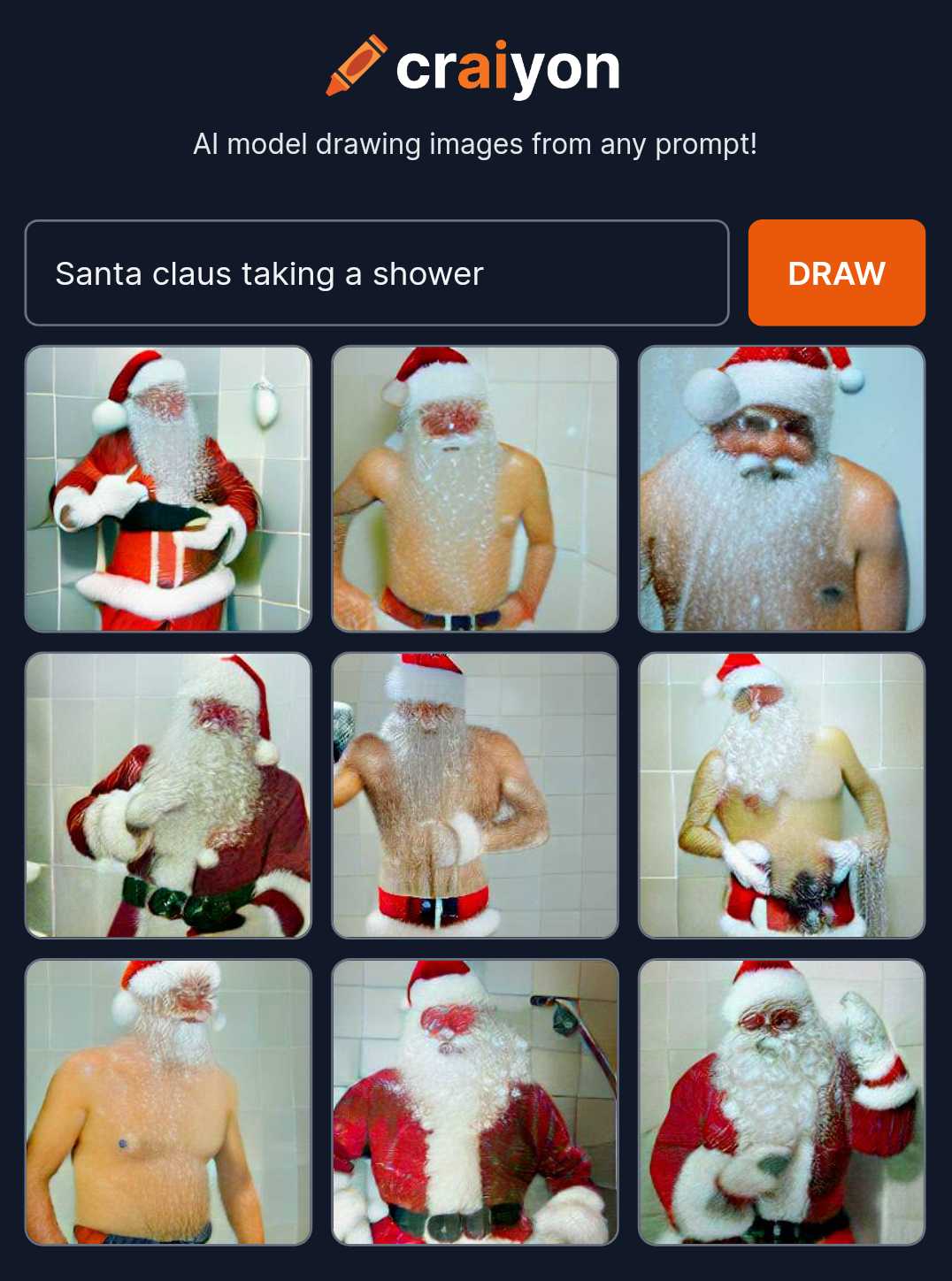The width and height of the screenshot is (952, 1281).
Task: Open the center image of the grid
Action: (475, 795)
